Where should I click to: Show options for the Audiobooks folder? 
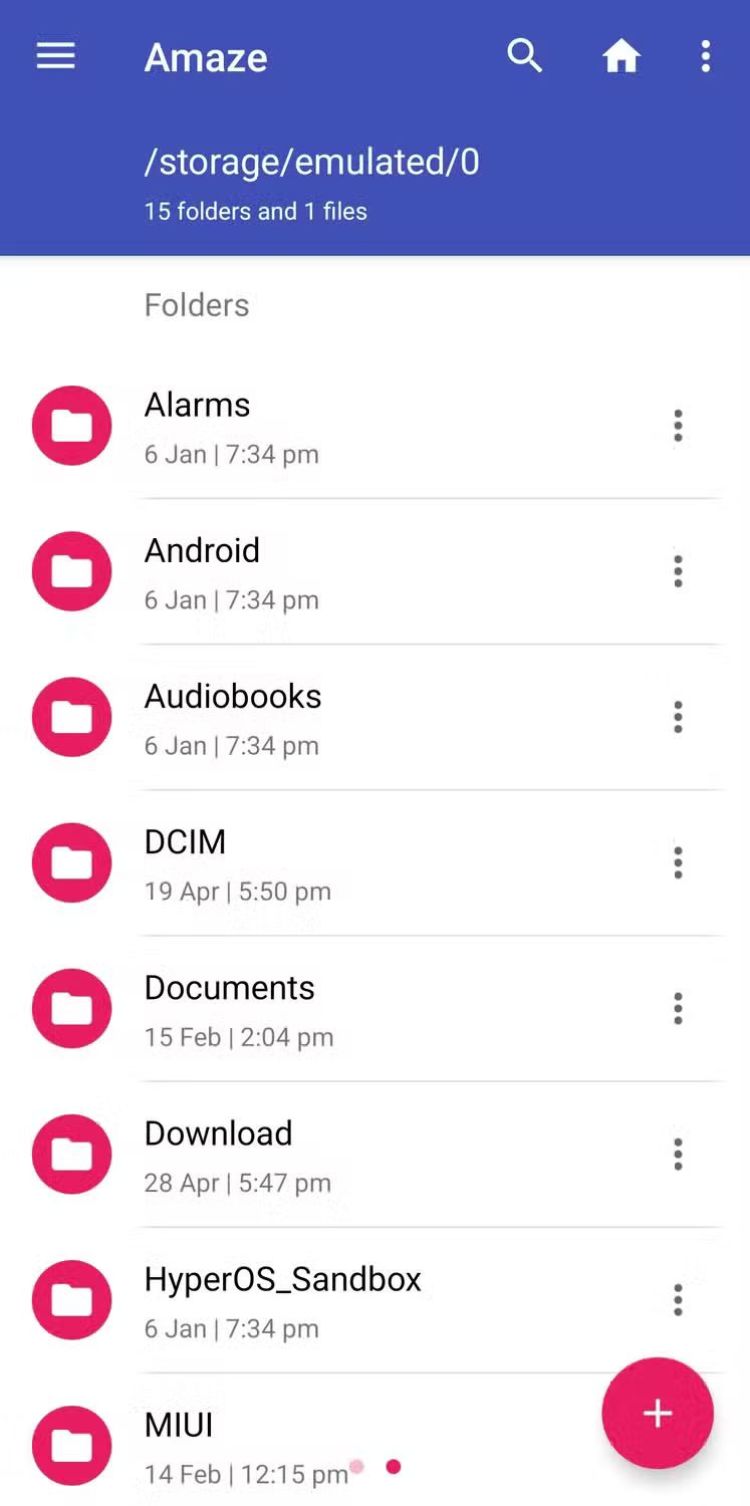(x=678, y=717)
